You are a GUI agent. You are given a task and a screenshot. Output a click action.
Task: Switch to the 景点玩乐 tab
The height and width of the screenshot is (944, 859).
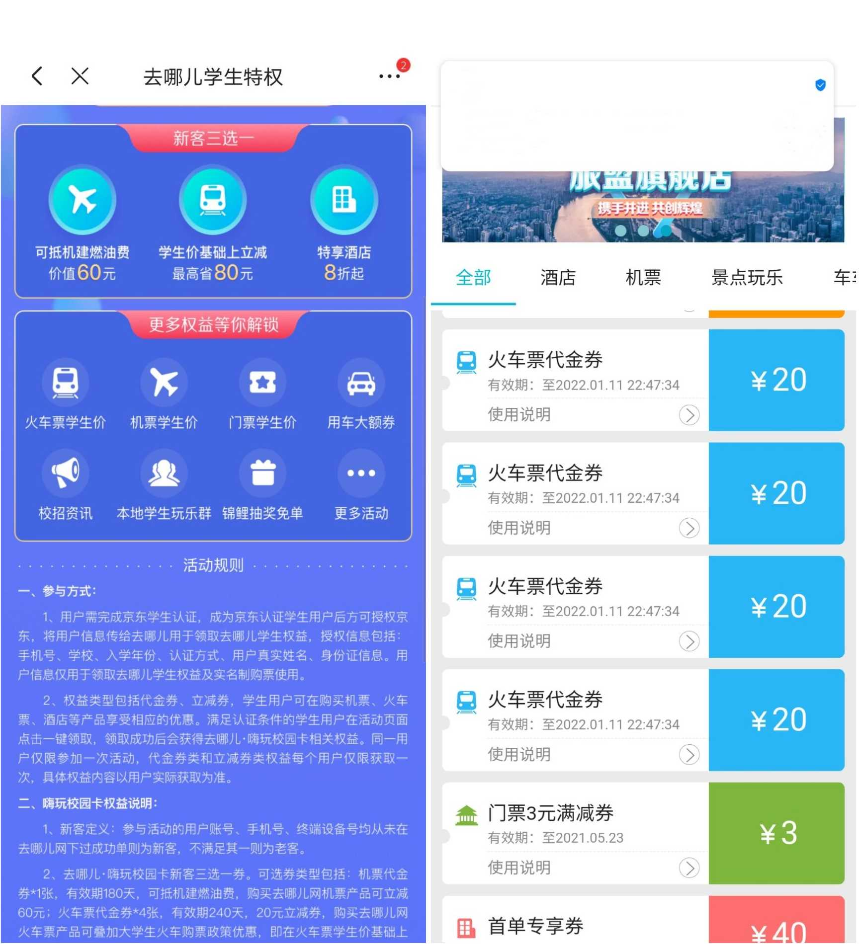(x=747, y=278)
